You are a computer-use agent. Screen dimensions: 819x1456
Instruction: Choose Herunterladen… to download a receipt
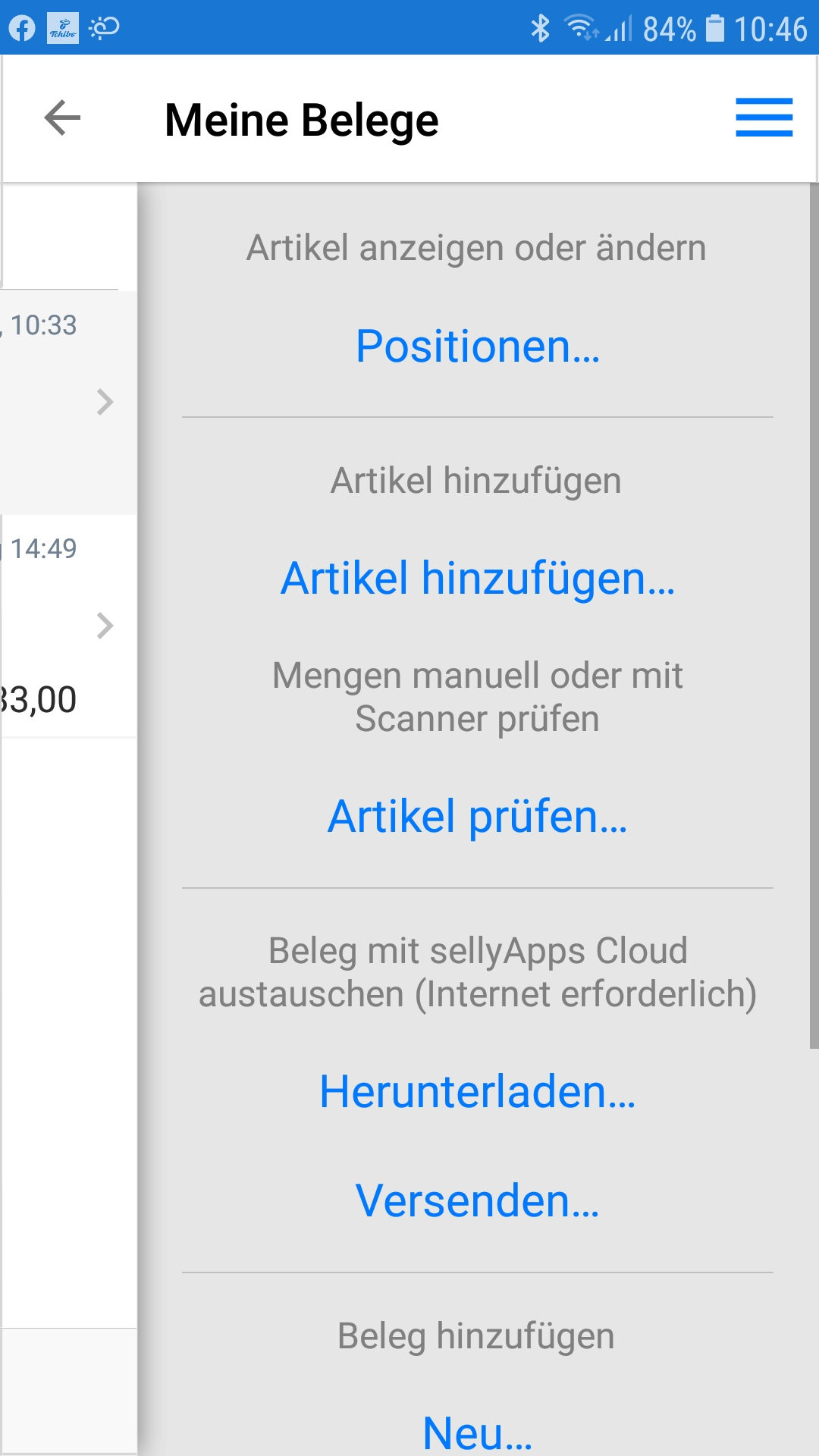click(478, 1092)
